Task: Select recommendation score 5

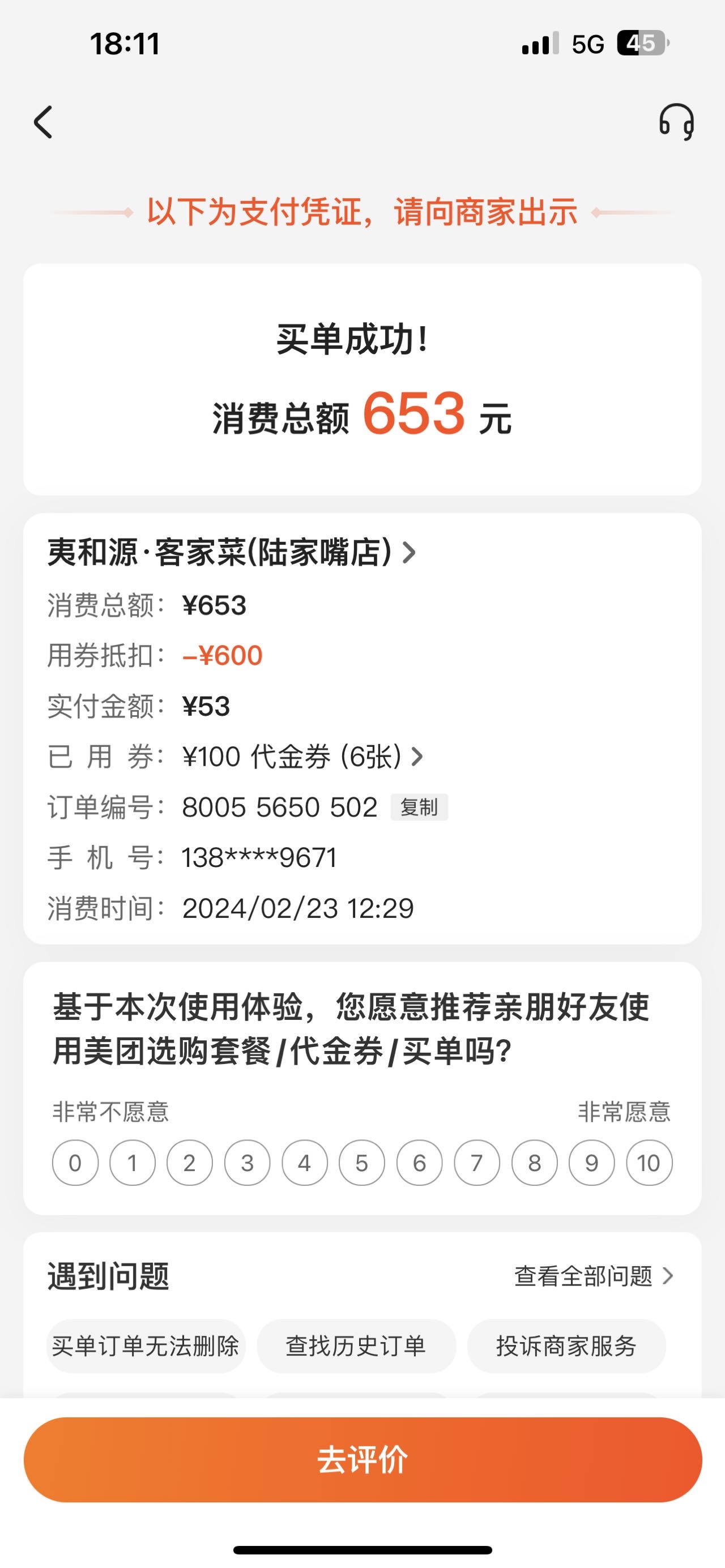Action: (361, 1163)
